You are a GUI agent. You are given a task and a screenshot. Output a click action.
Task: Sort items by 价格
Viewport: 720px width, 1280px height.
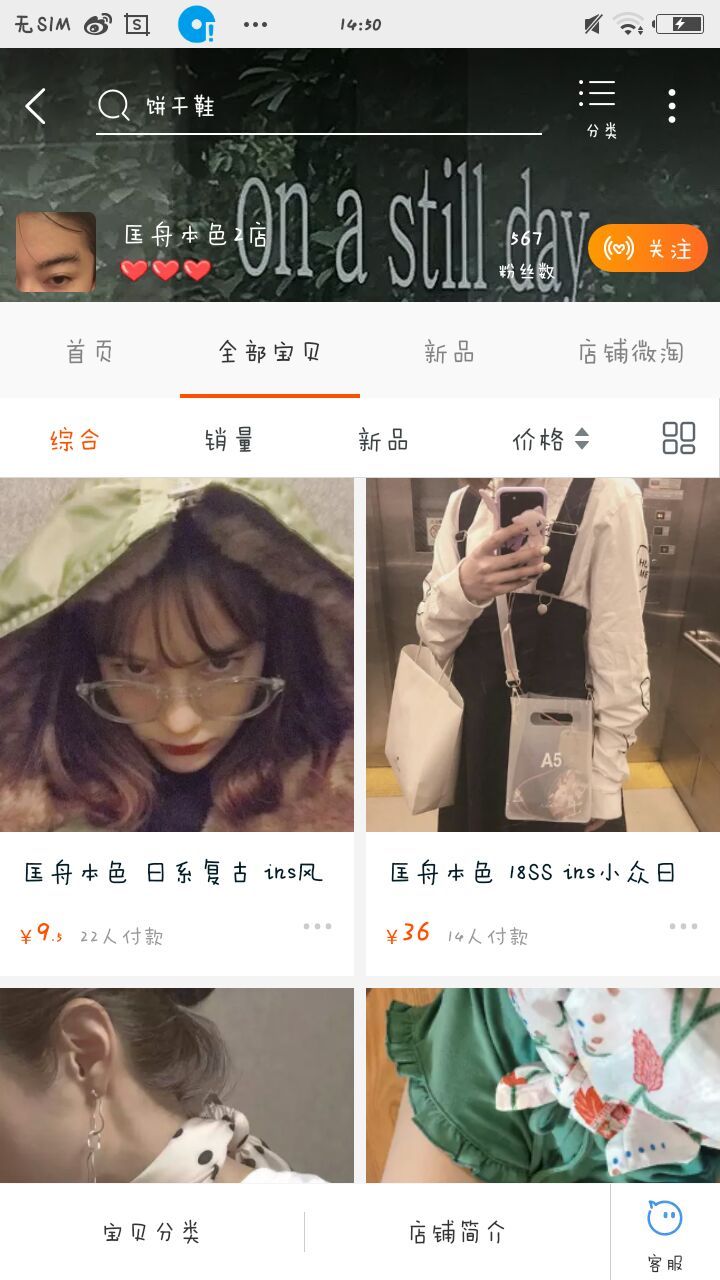[x=550, y=440]
